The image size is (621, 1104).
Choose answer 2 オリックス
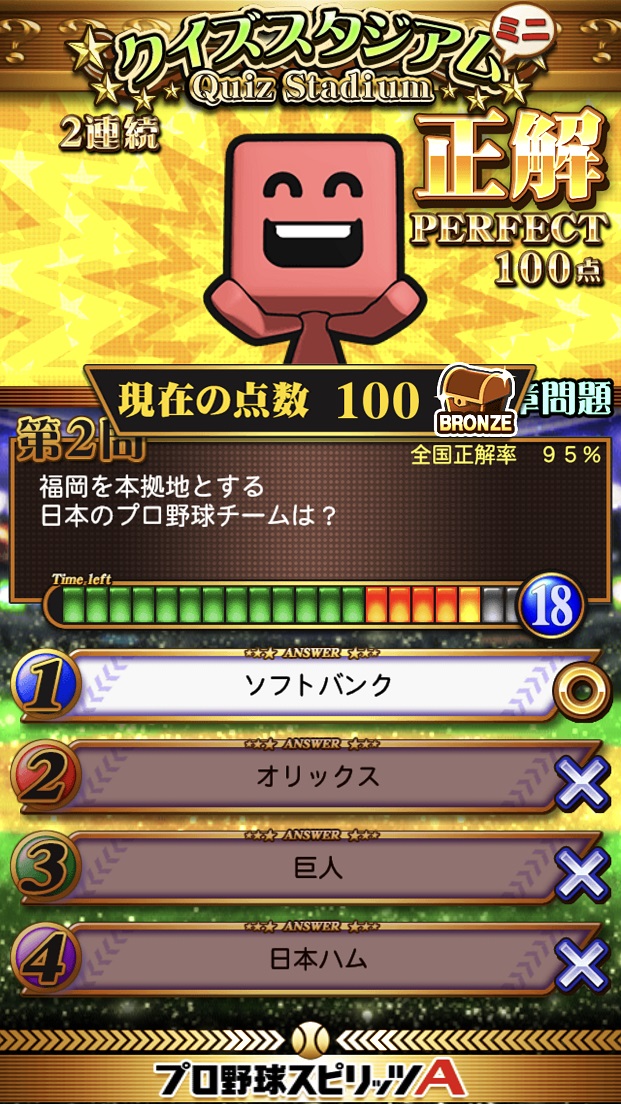(x=318, y=777)
